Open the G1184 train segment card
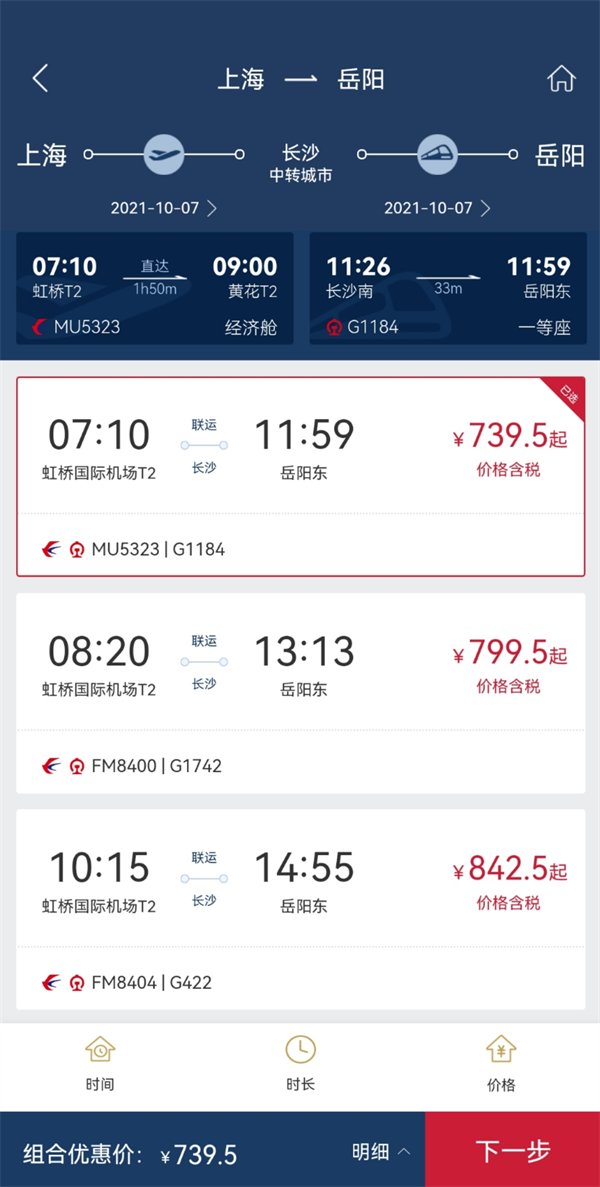 click(448, 288)
